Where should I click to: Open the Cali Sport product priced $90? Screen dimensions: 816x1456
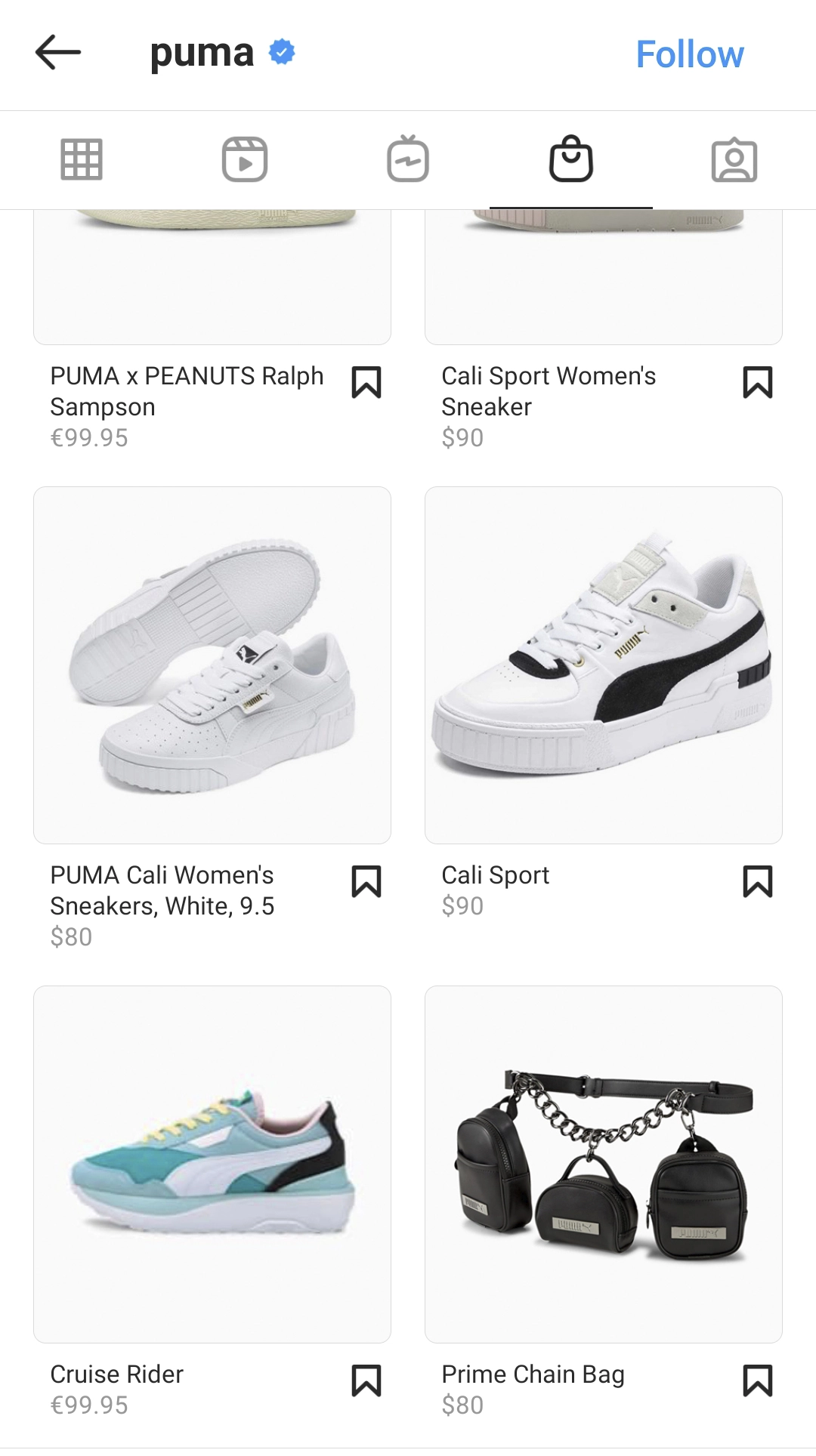(604, 664)
